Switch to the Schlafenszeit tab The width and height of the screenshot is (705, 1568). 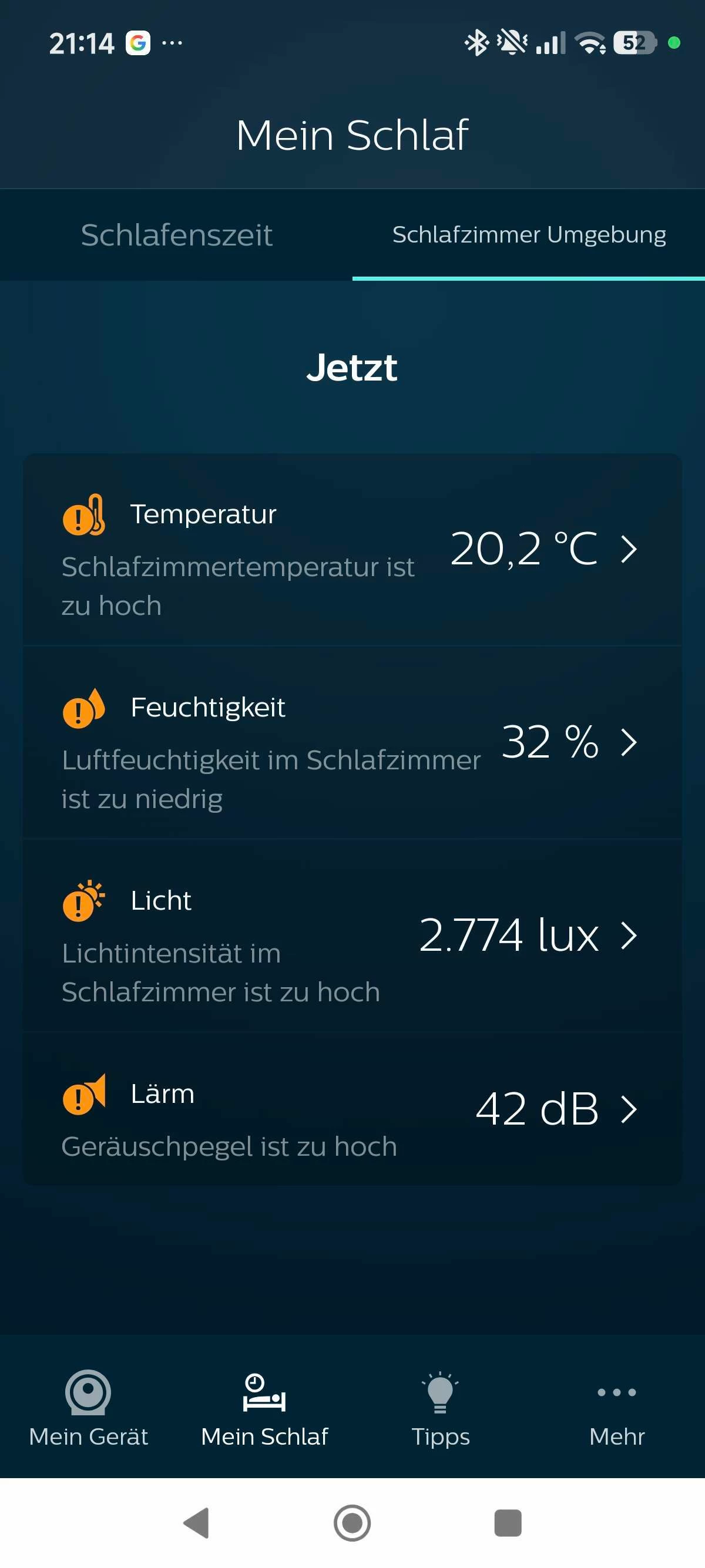point(177,235)
